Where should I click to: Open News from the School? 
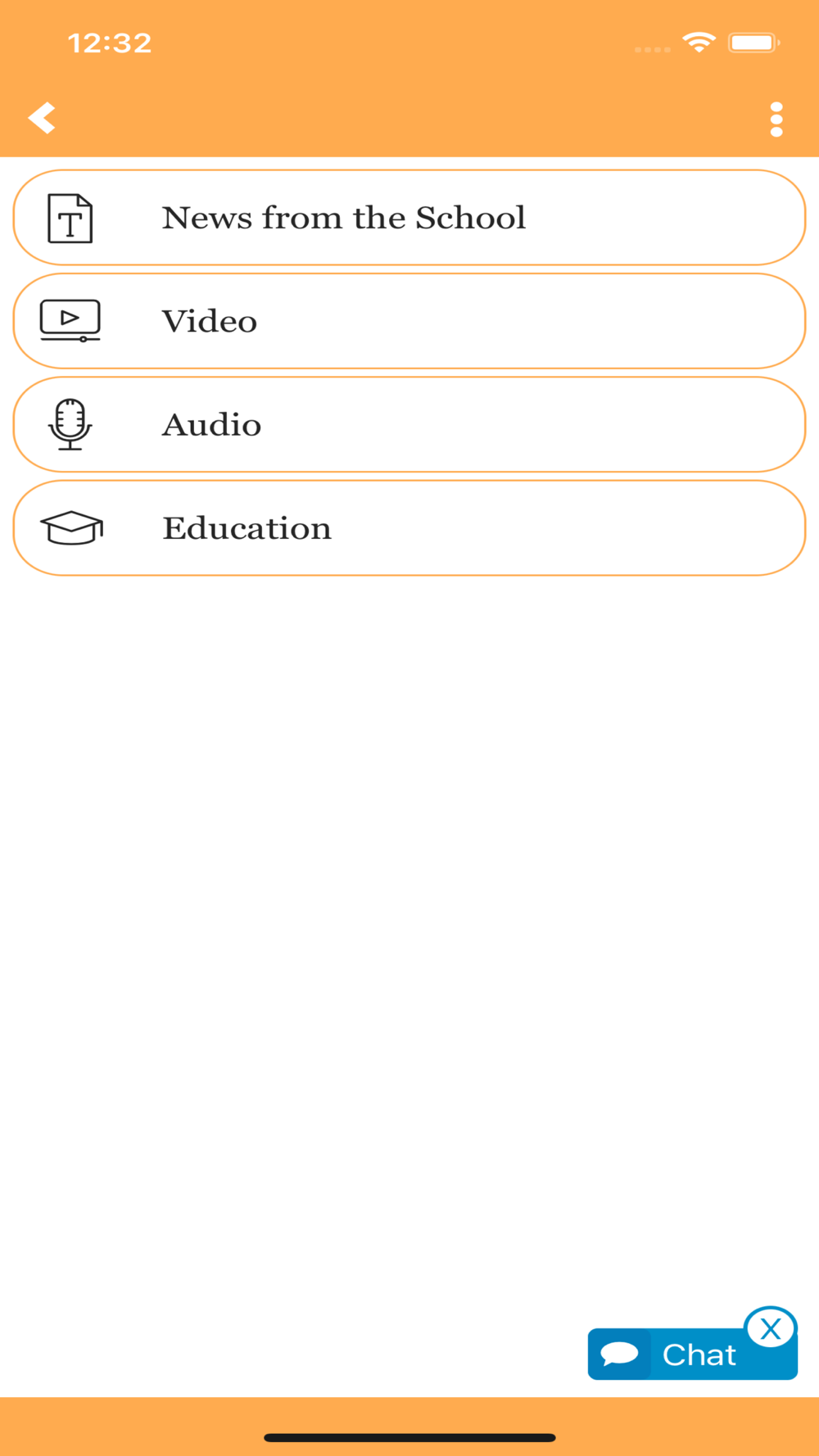(x=409, y=218)
